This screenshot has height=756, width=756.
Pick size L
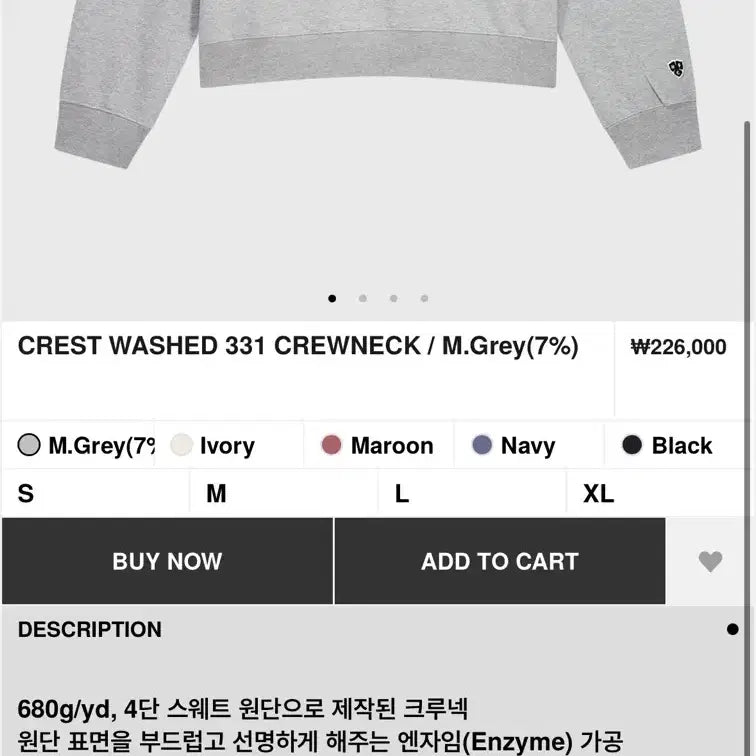coord(472,494)
